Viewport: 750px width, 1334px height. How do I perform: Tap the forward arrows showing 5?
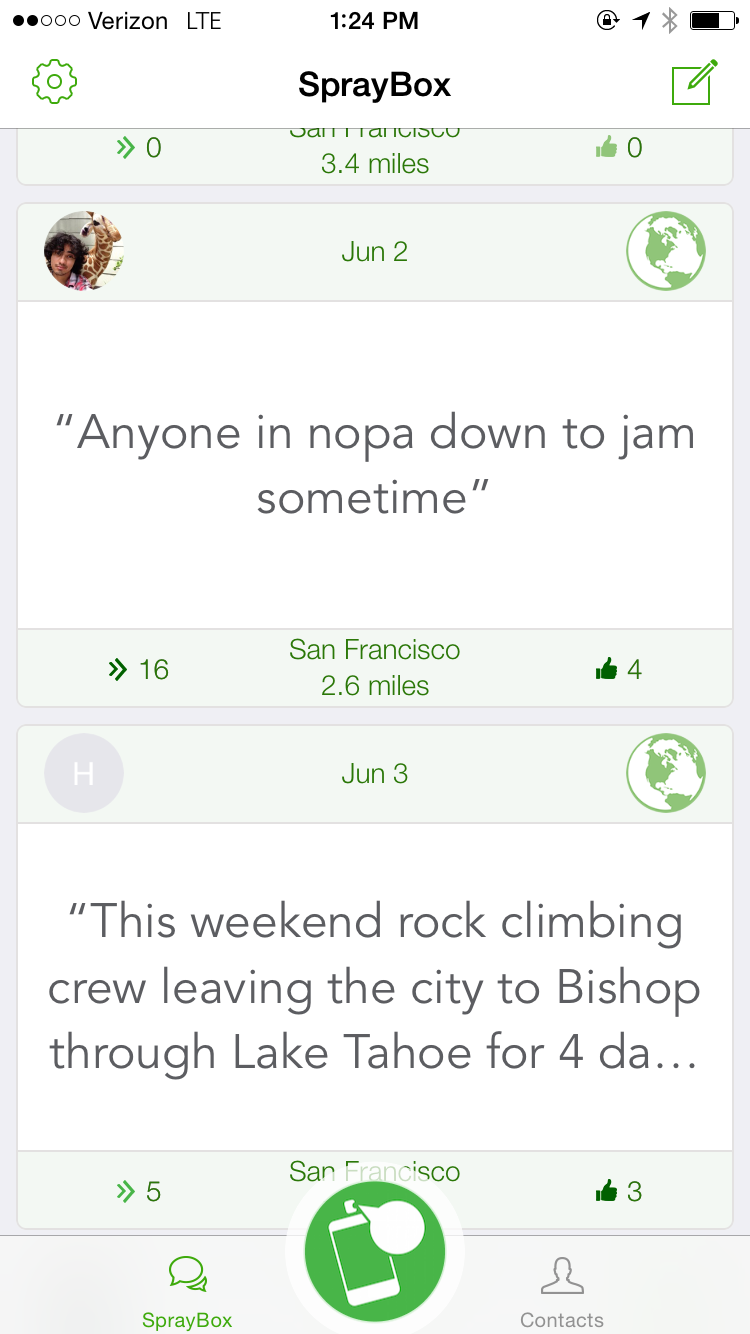point(138,1191)
